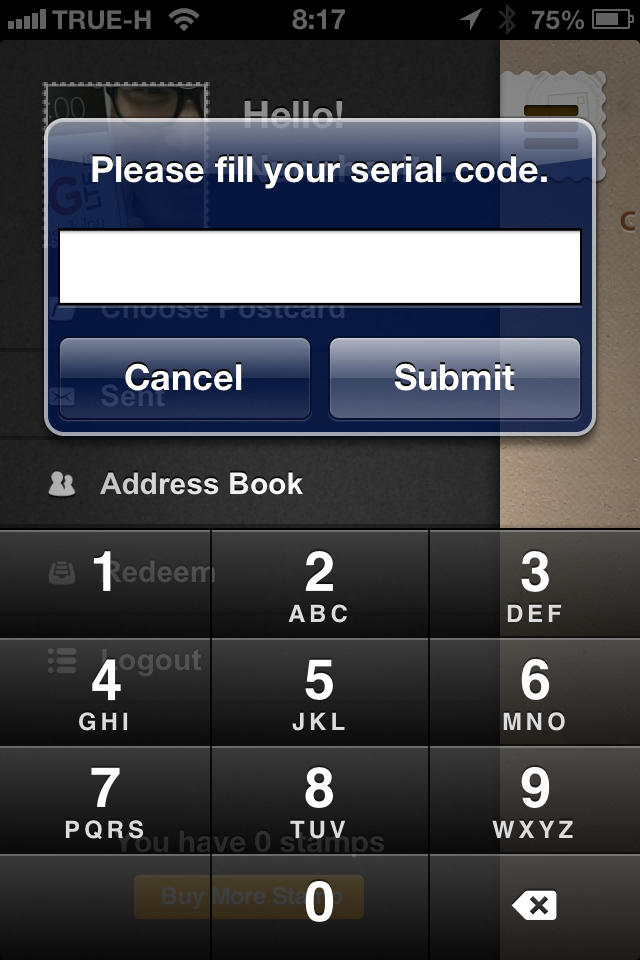Enter digit 2 on the keypad
640x960 pixels.
coord(319,583)
